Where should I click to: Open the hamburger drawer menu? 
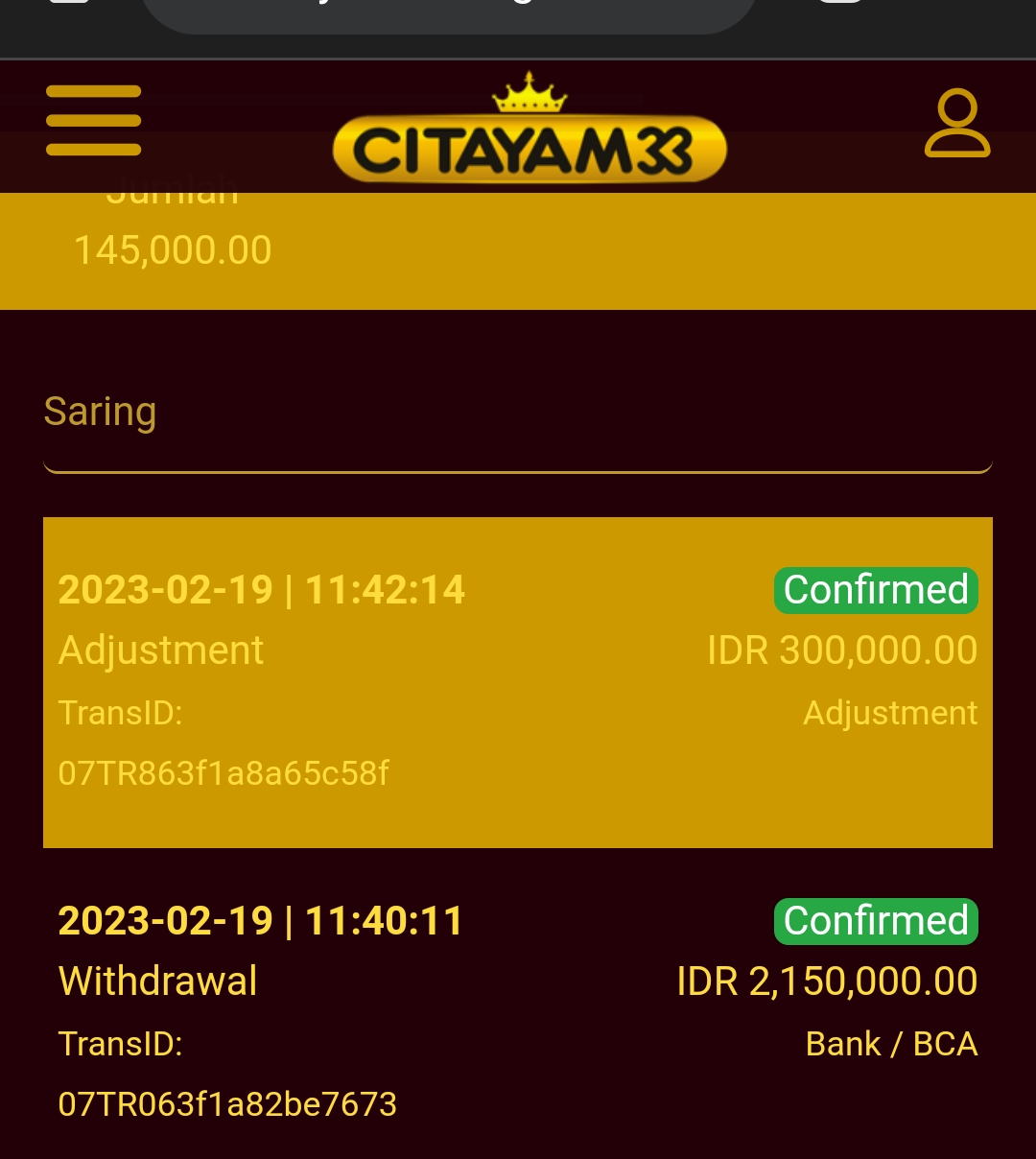pos(93,121)
